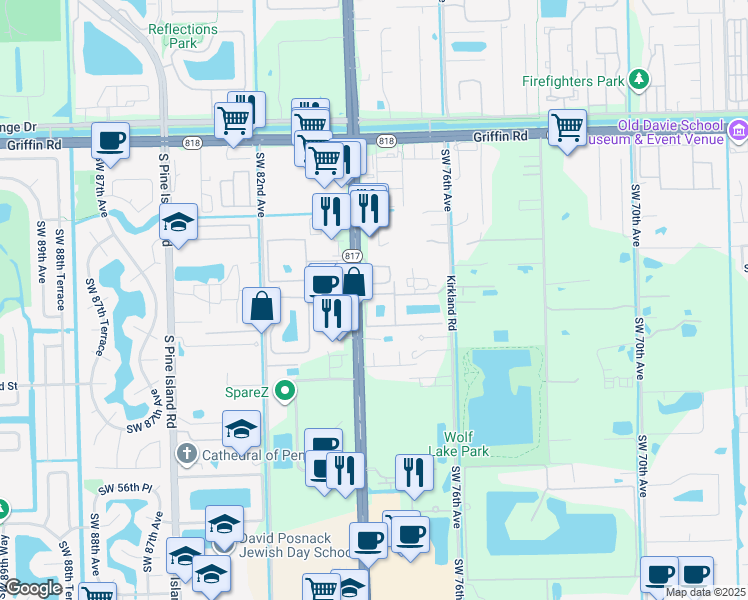The width and height of the screenshot is (748, 600).
Task: Select the shopping cart marker beside Old Davie School
Action: 567,128
